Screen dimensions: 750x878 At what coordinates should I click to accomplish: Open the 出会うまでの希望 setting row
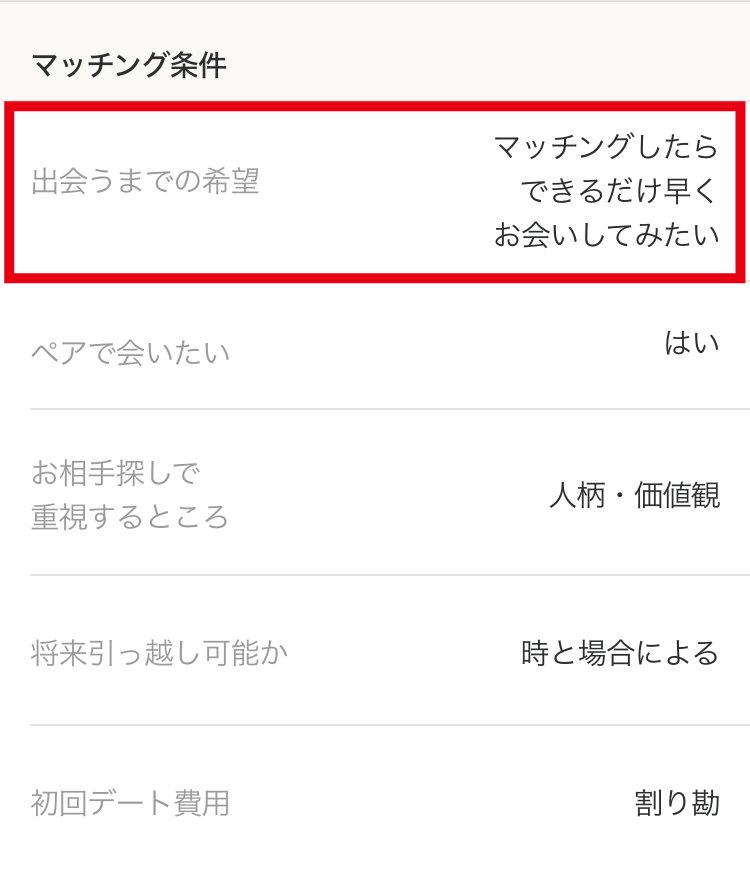click(x=375, y=190)
